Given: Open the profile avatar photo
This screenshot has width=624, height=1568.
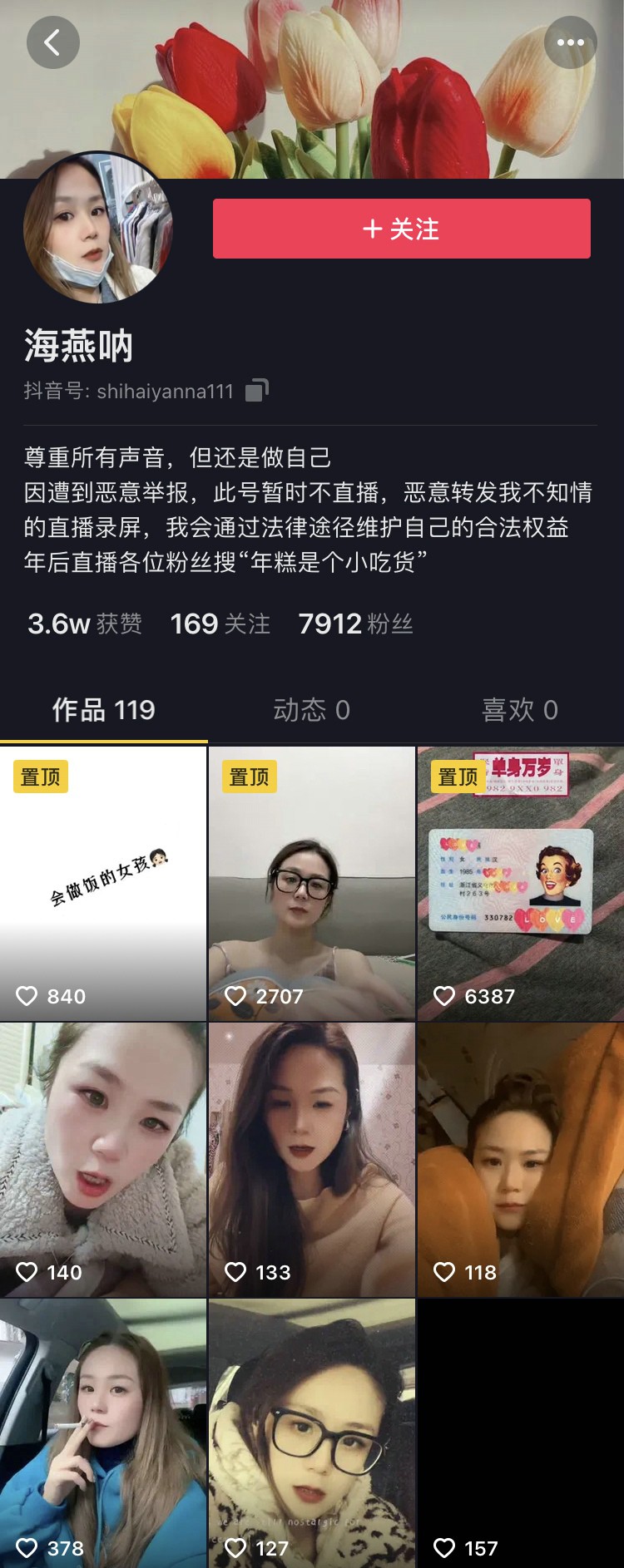Looking at the screenshot, I should (x=98, y=227).
